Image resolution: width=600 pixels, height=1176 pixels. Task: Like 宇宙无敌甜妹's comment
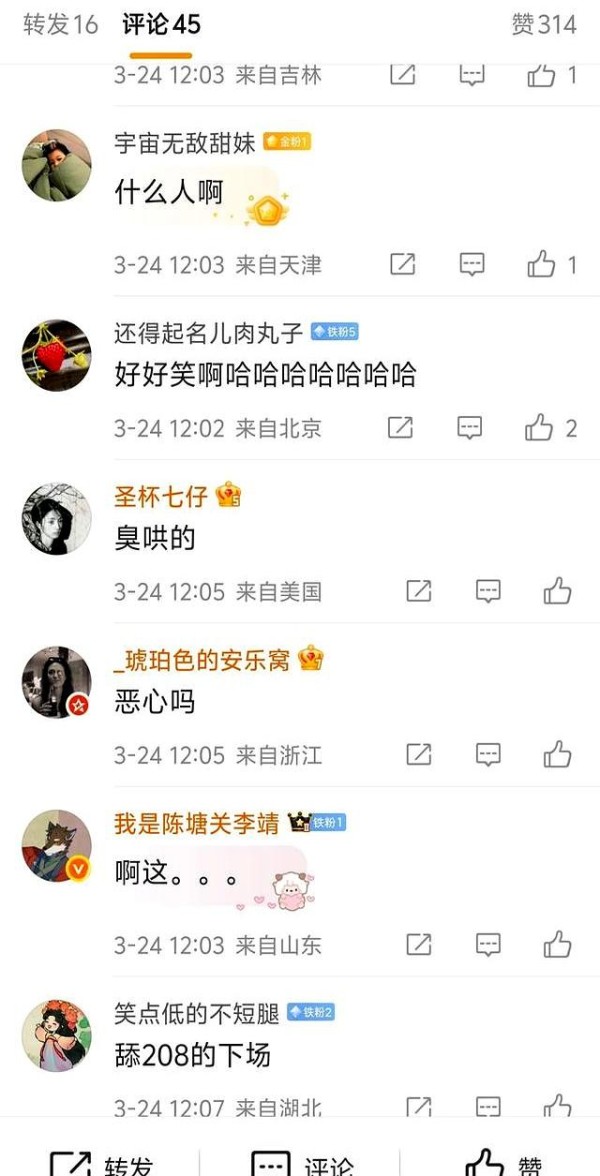550,264
